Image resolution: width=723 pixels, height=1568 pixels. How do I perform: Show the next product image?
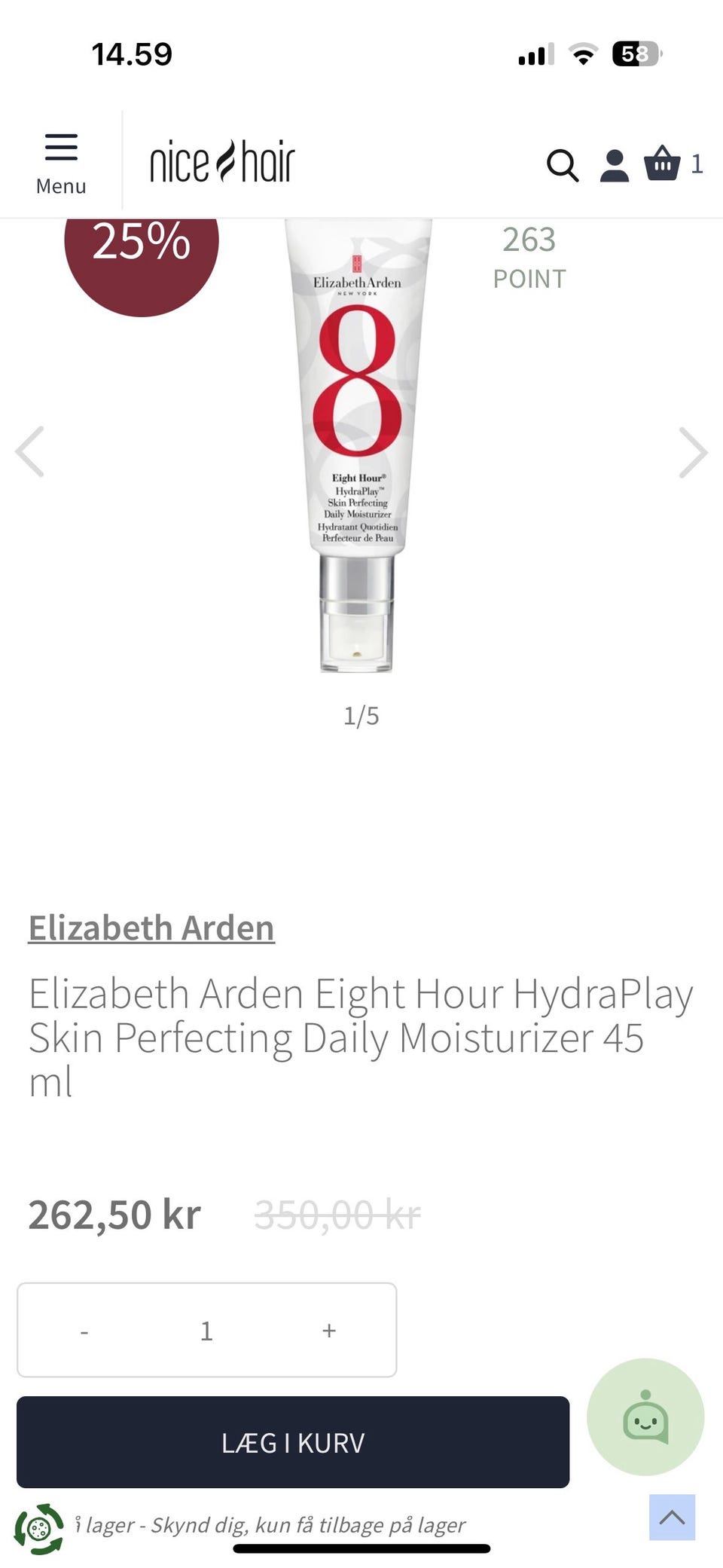coord(692,452)
